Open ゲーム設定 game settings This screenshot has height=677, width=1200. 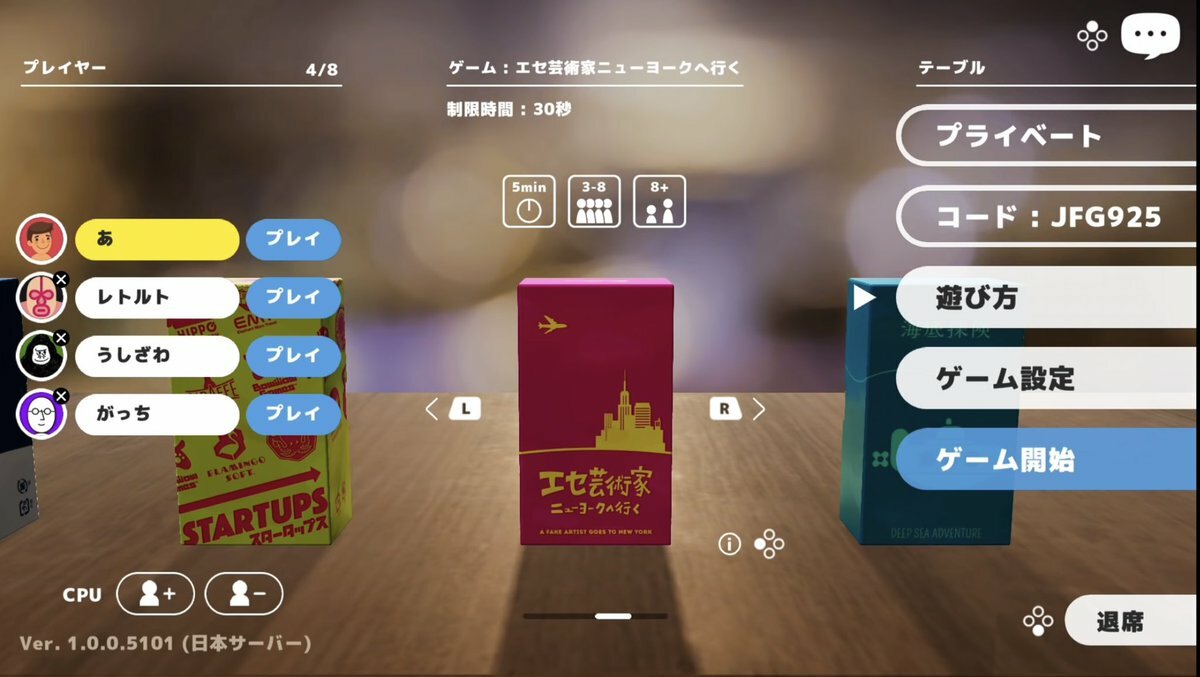click(x=1045, y=378)
